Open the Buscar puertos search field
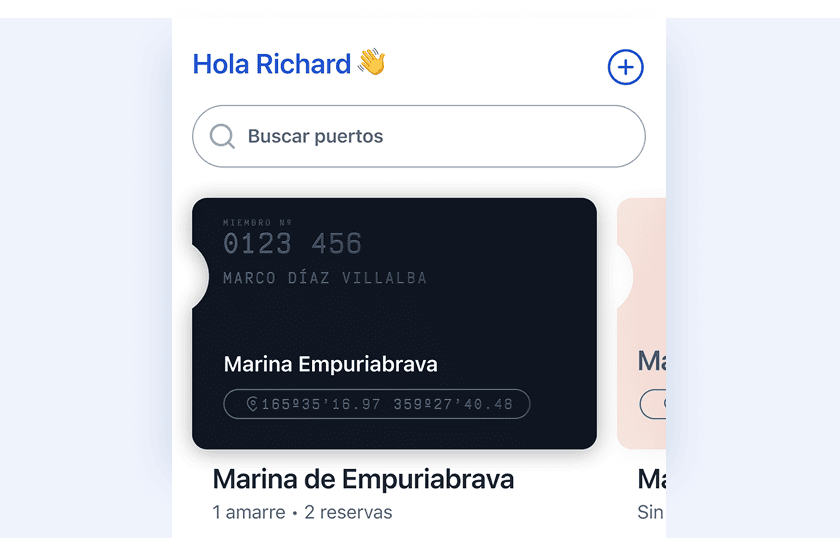 pyautogui.click(x=418, y=136)
